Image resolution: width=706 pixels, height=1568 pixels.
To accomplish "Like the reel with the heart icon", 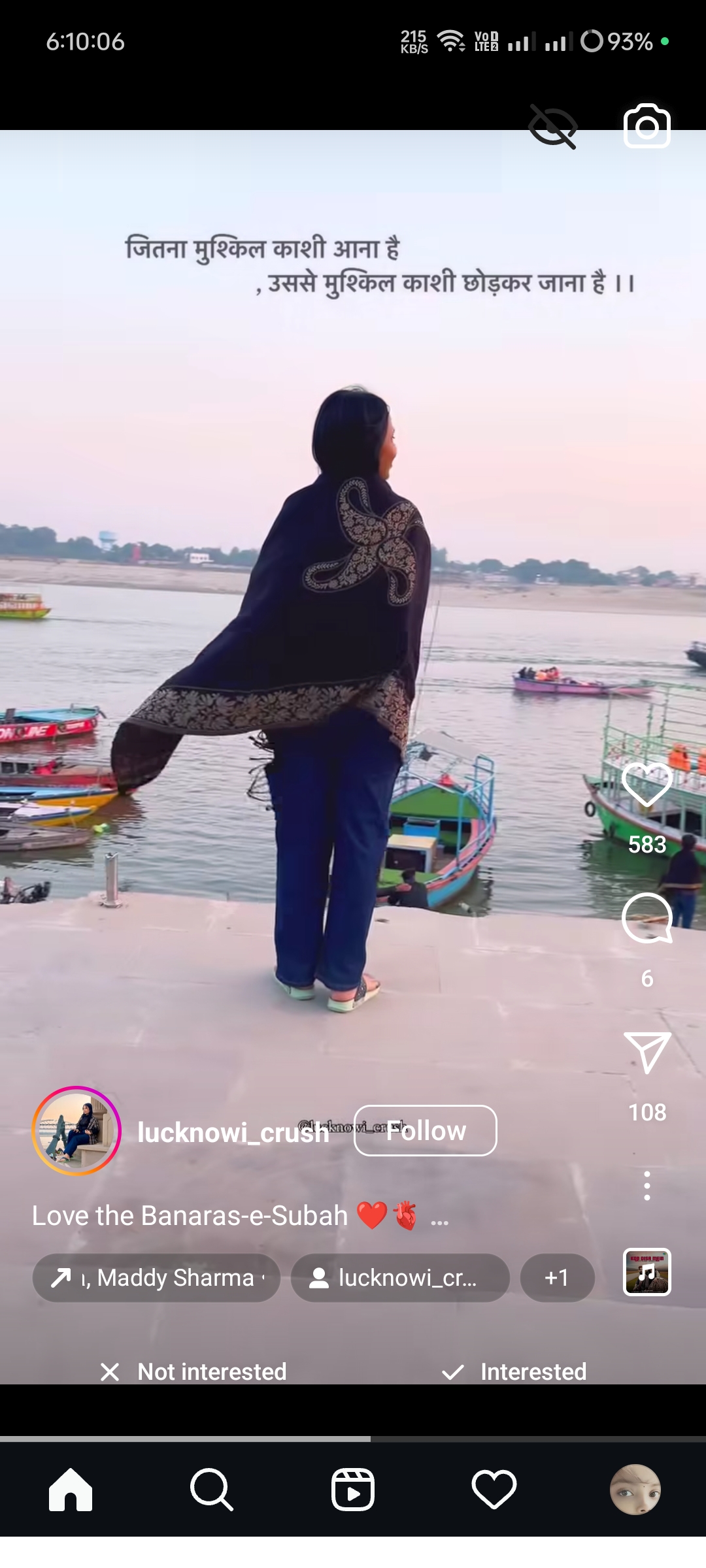I will coord(647,785).
